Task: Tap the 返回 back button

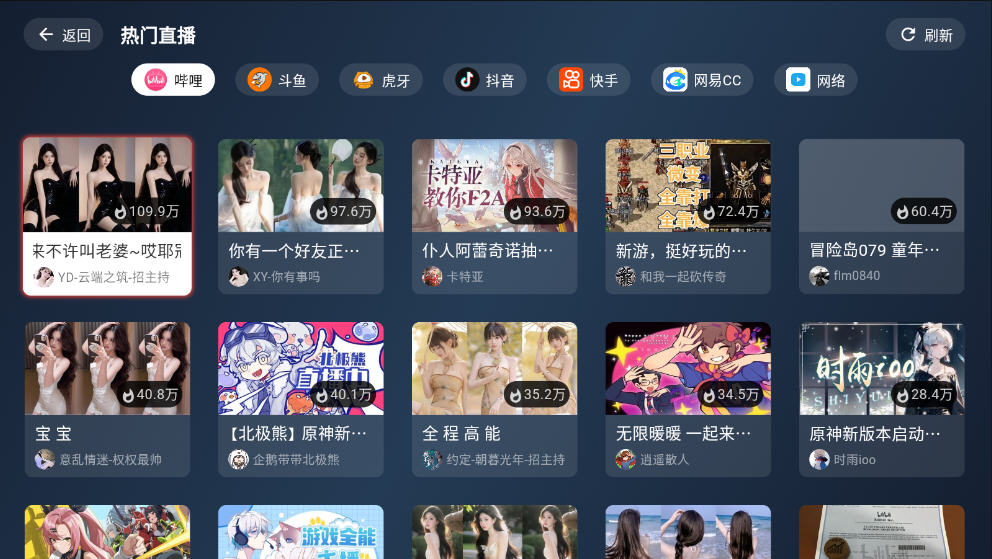Action: click(64, 35)
